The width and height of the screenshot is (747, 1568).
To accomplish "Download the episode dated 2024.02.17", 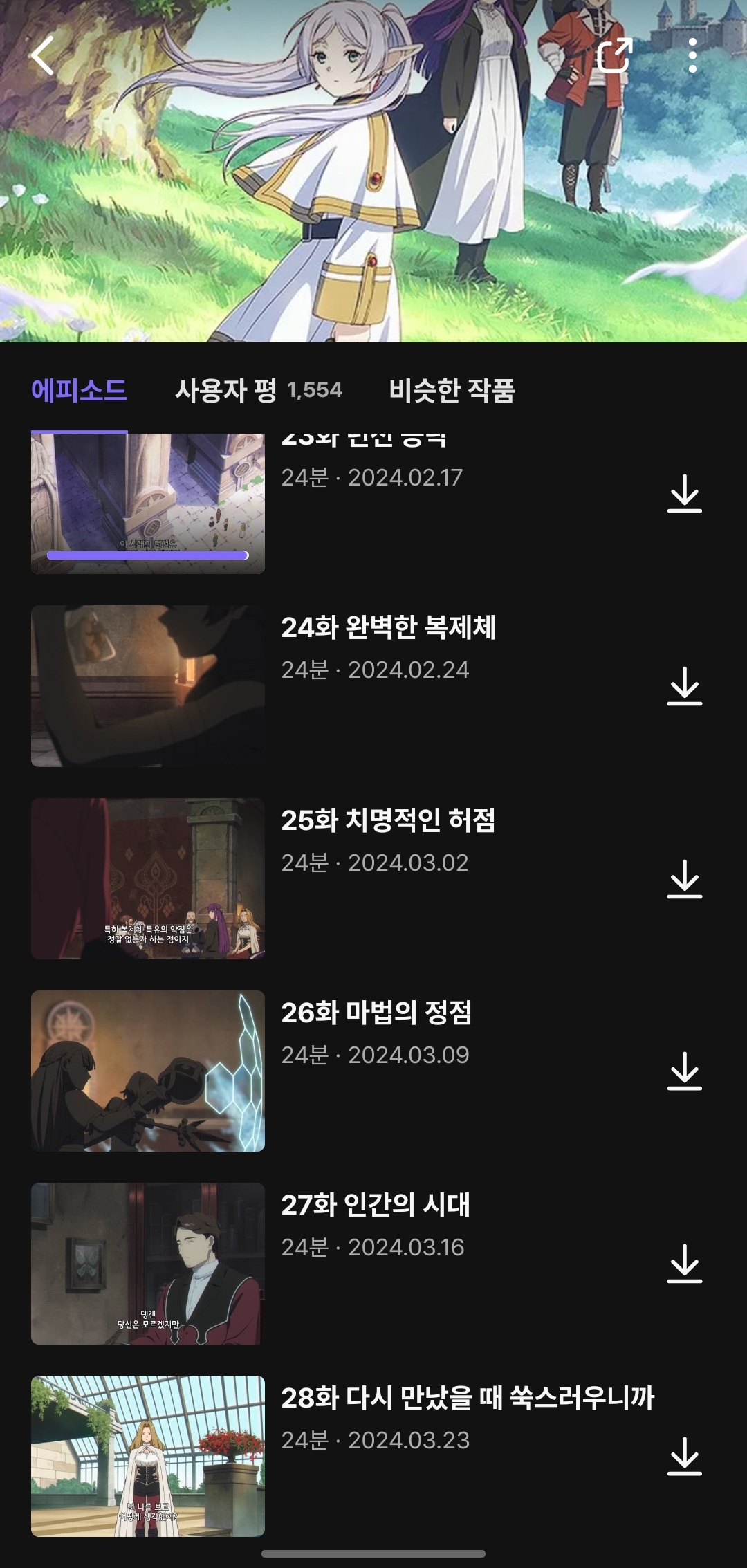I will [685, 494].
